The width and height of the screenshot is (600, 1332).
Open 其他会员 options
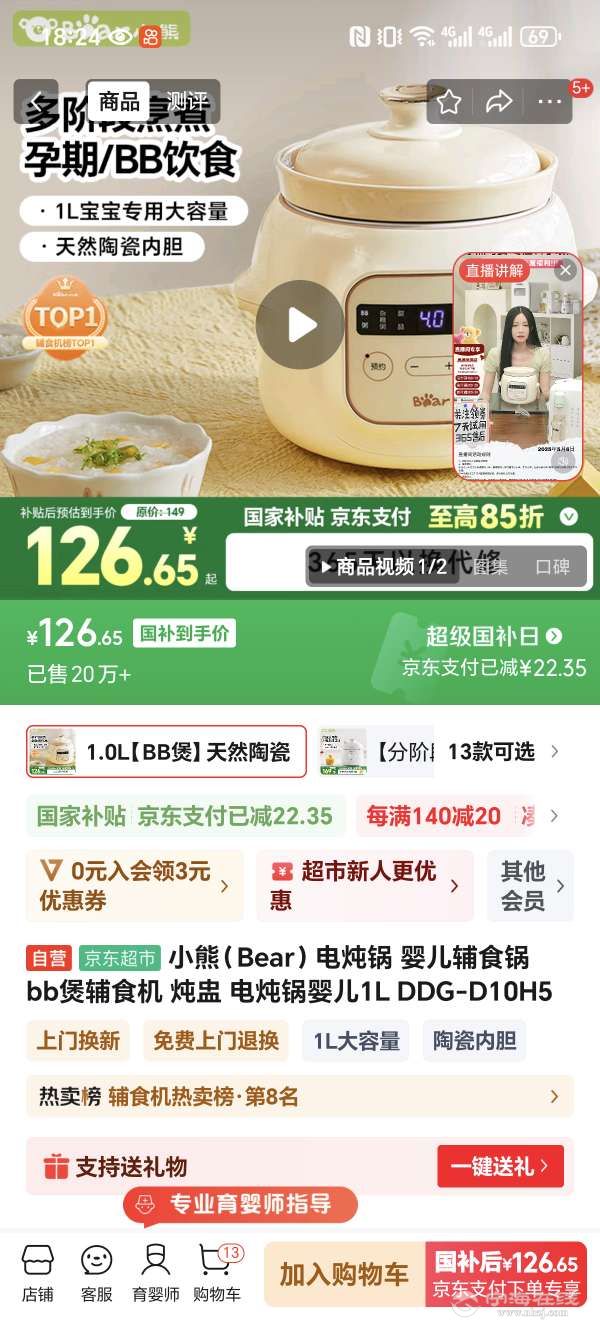tap(531, 885)
